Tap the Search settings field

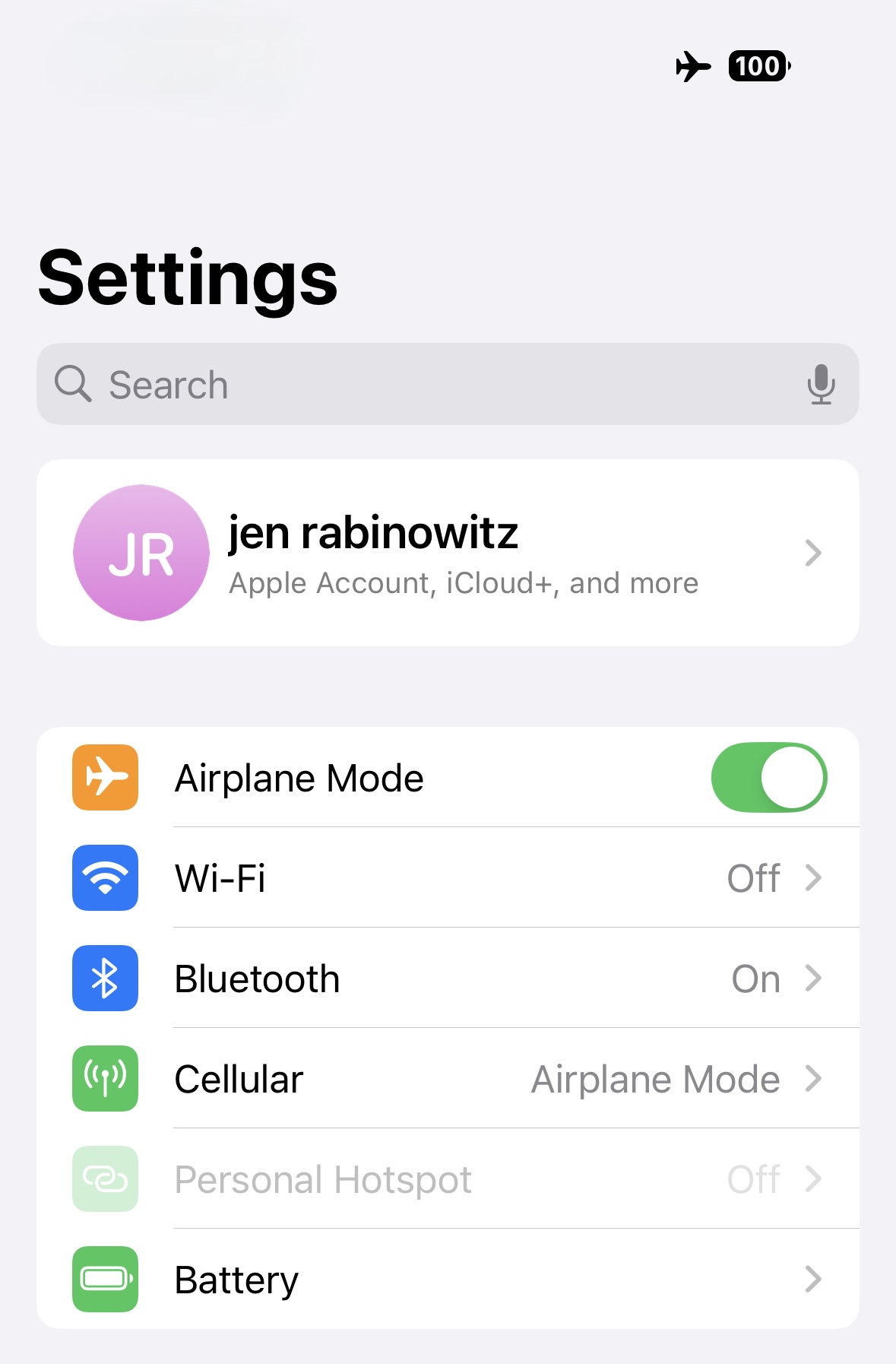point(426,385)
